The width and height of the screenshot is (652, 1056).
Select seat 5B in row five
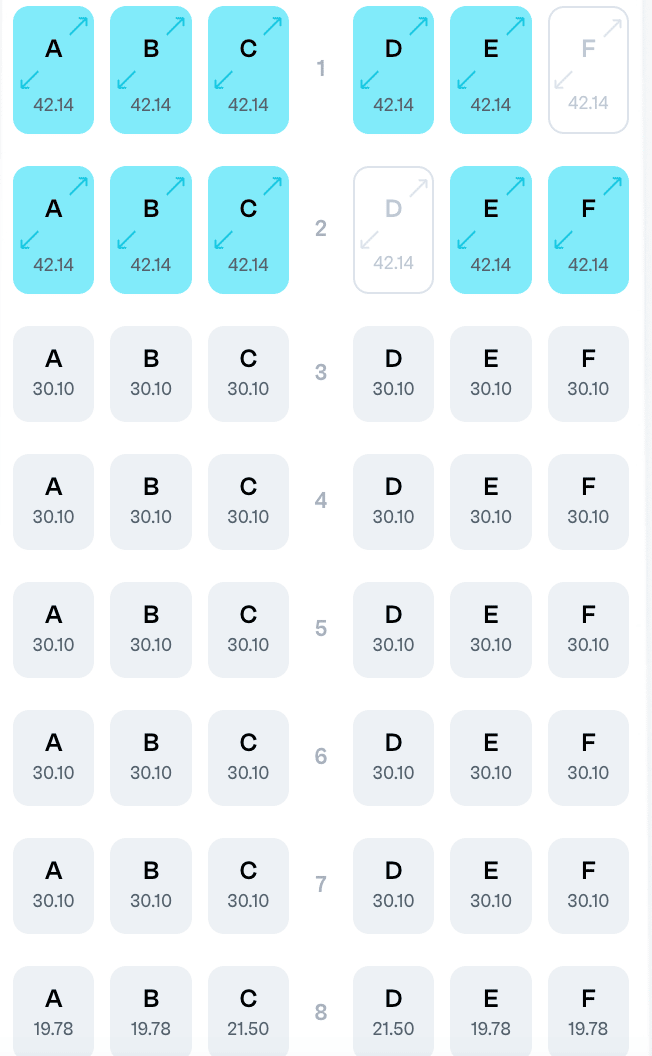pyautogui.click(x=151, y=629)
